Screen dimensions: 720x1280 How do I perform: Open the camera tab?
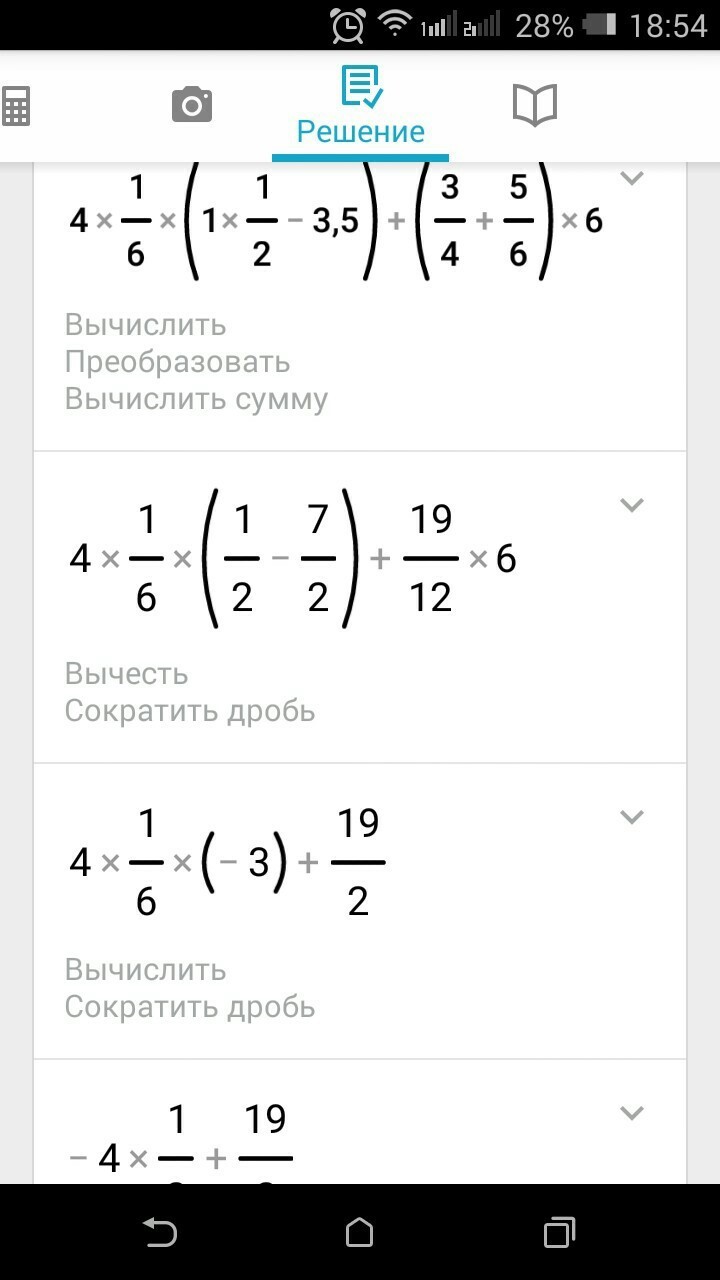(x=192, y=104)
